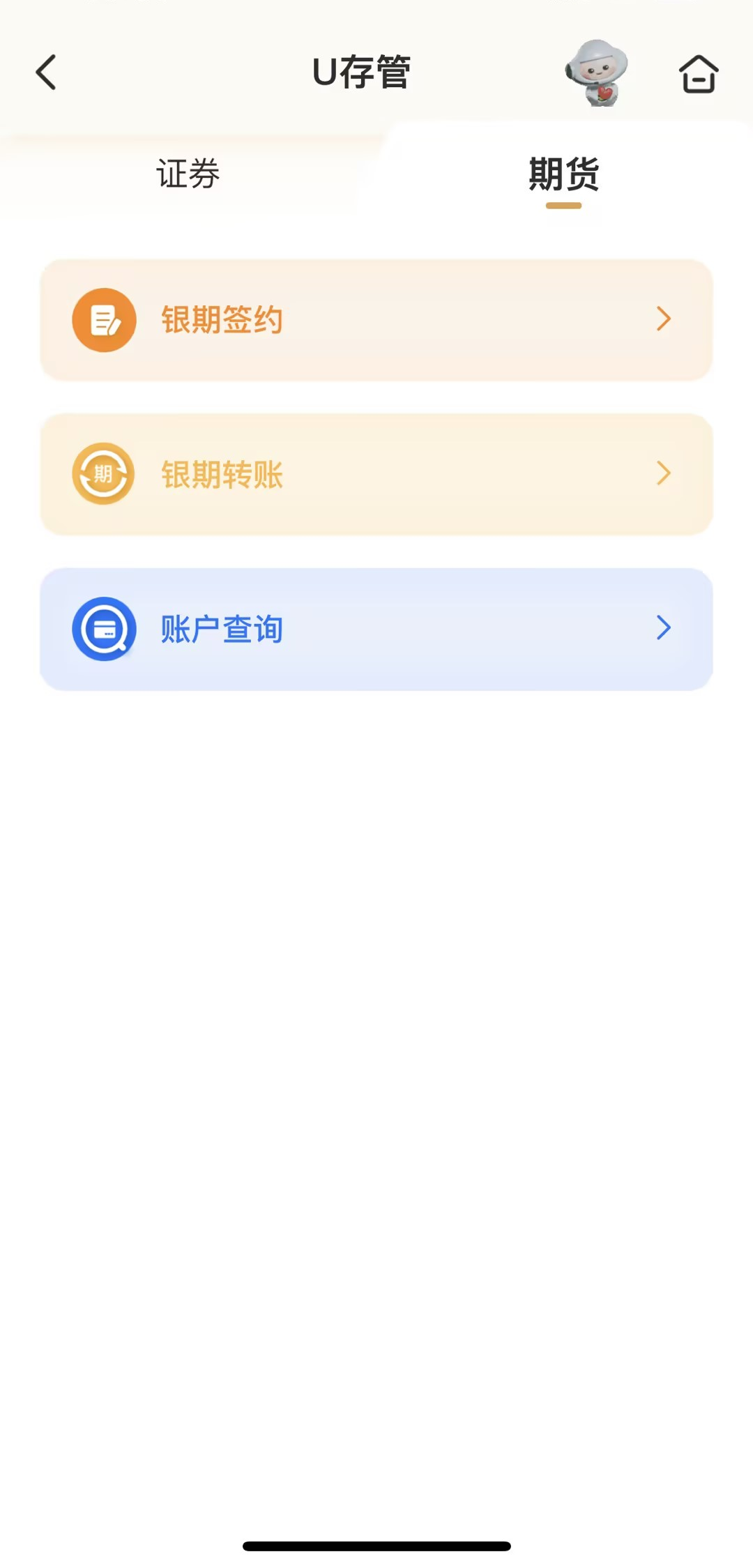The image size is (753, 1568).
Task: Open 银期转账
Action: pyautogui.click(x=376, y=475)
